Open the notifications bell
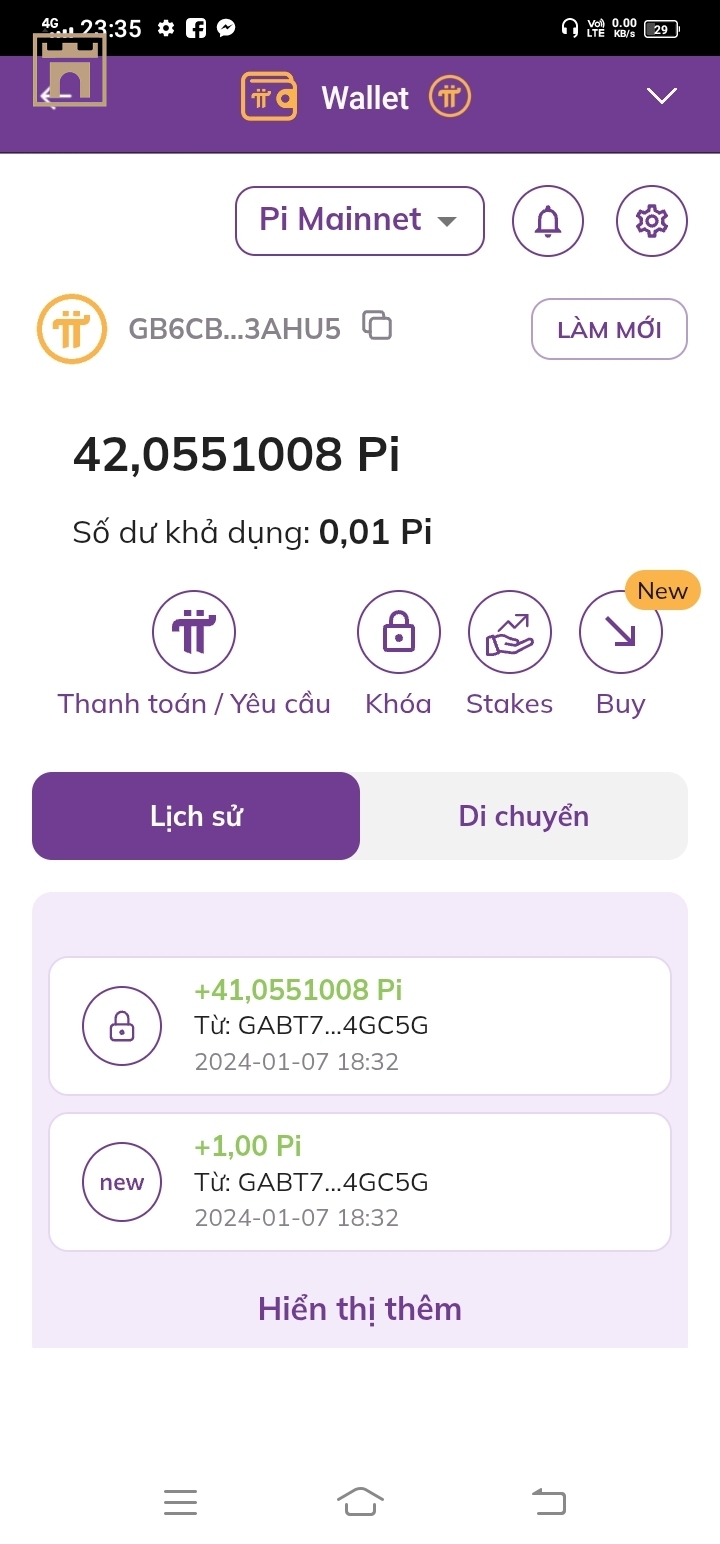Image resolution: width=720 pixels, height=1544 pixels. [548, 220]
